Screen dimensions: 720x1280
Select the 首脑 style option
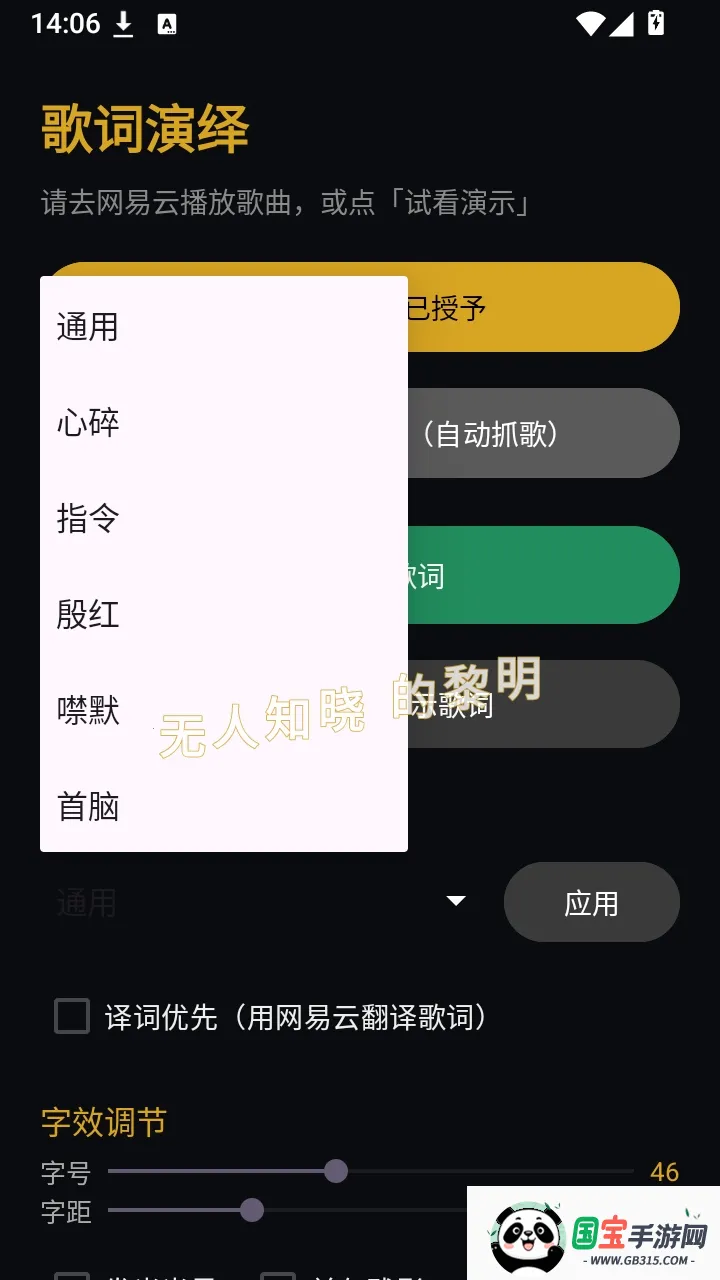(x=224, y=807)
